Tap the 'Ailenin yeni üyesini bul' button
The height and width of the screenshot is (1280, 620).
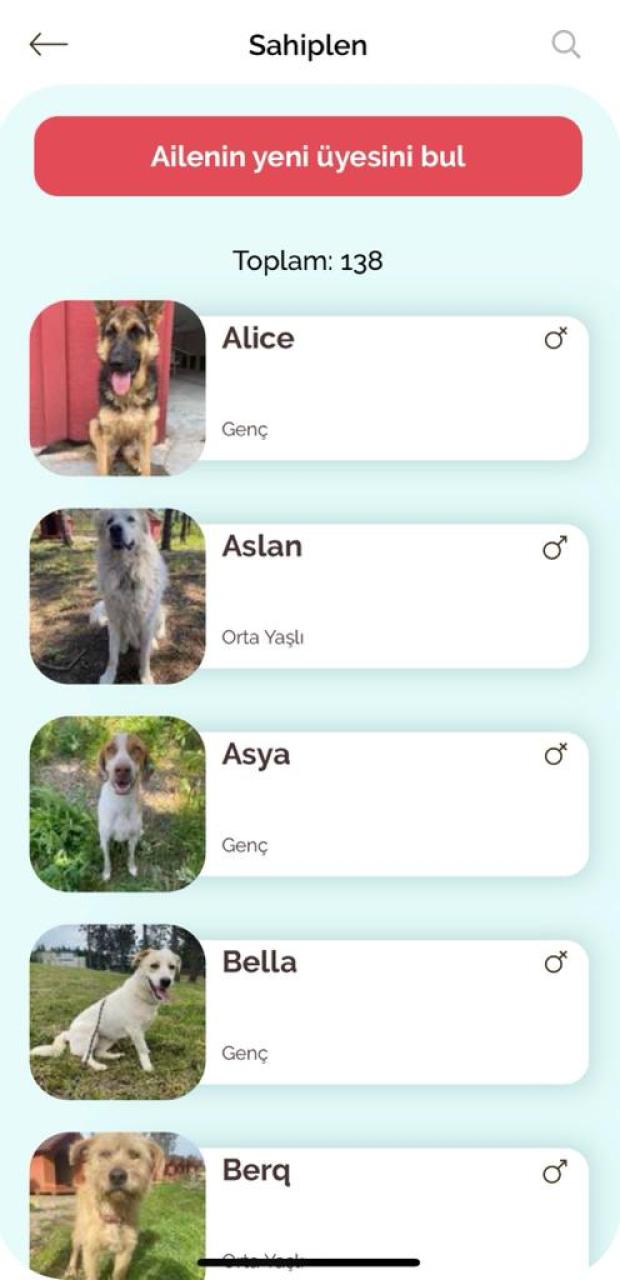point(308,157)
